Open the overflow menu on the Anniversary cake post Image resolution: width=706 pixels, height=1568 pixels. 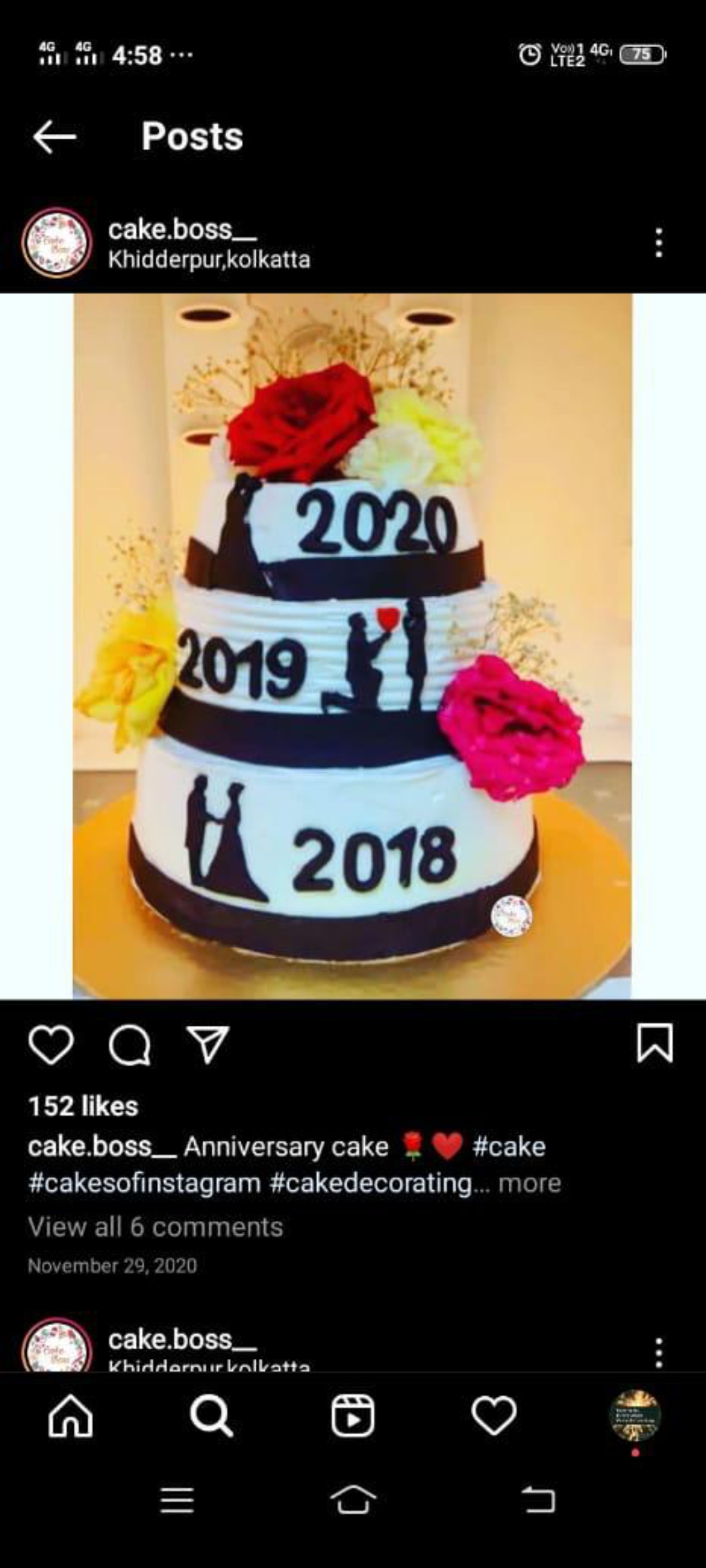tap(659, 243)
